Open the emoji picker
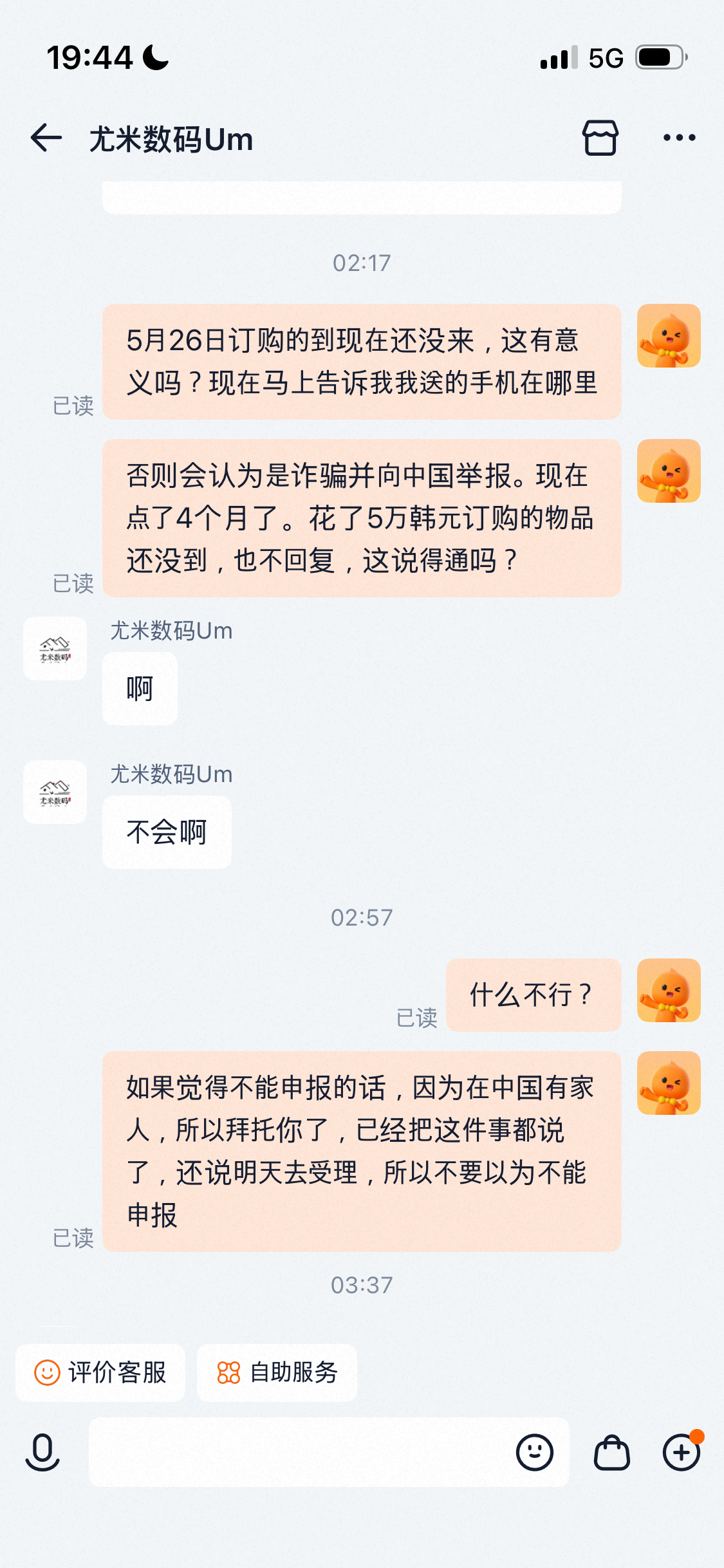The height and width of the screenshot is (1568, 724). pyautogui.click(x=535, y=1452)
